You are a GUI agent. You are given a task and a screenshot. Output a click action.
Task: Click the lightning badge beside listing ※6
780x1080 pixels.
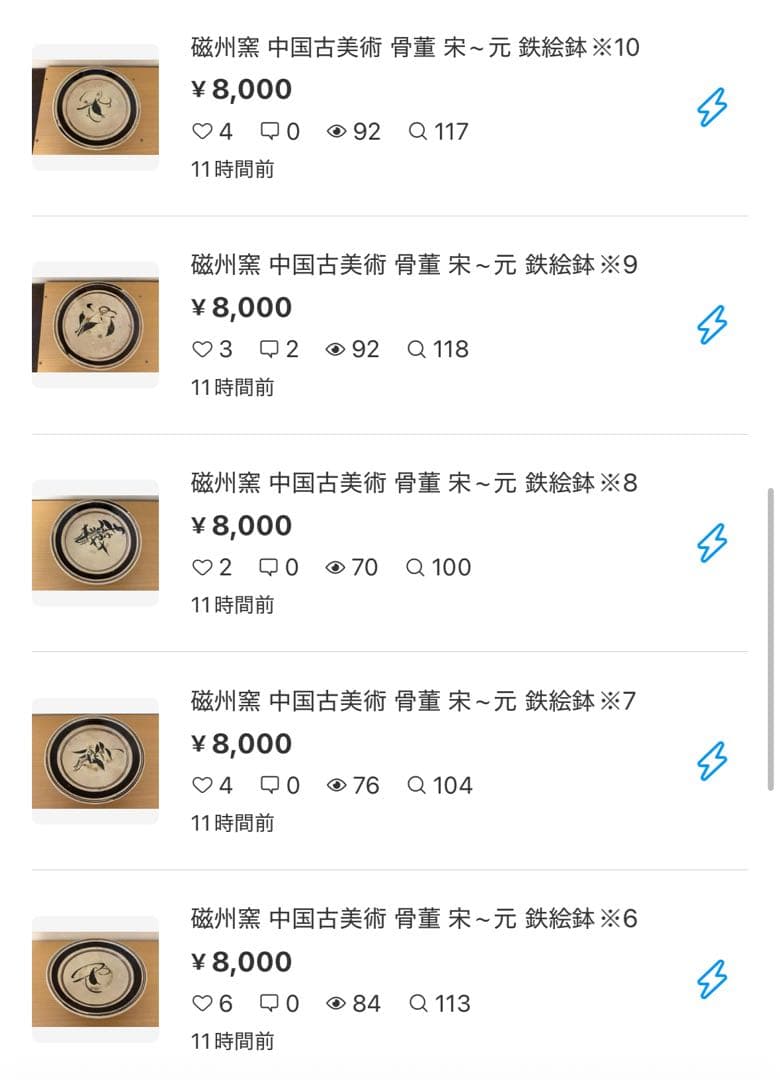pyautogui.click(x=713, y=980)
